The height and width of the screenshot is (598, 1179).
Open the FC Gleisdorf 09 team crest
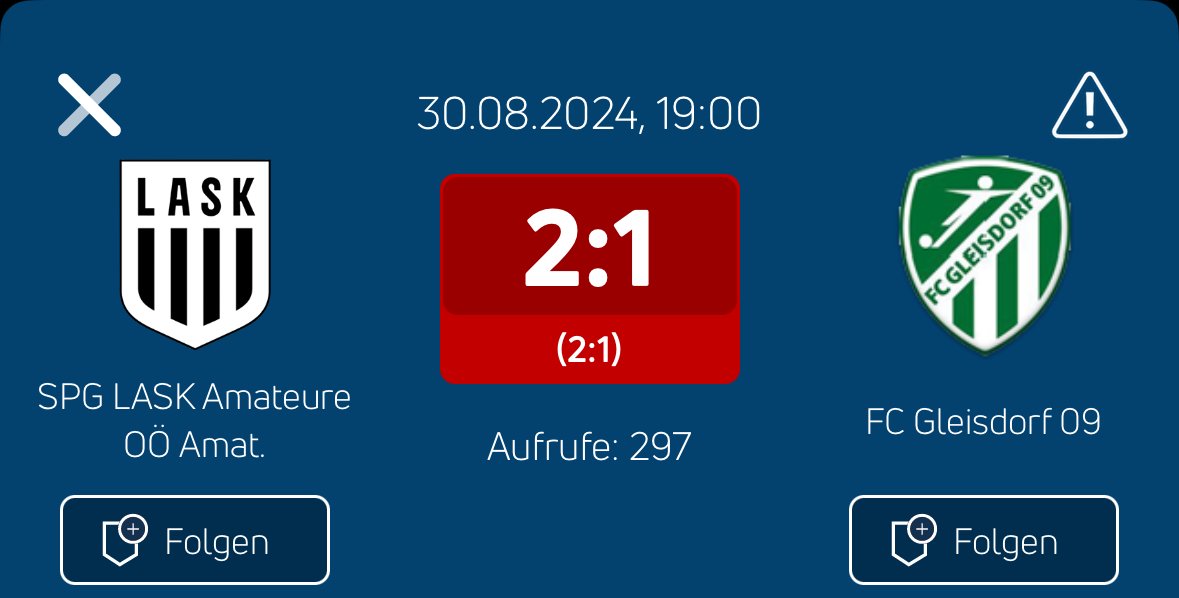(983, 257)
